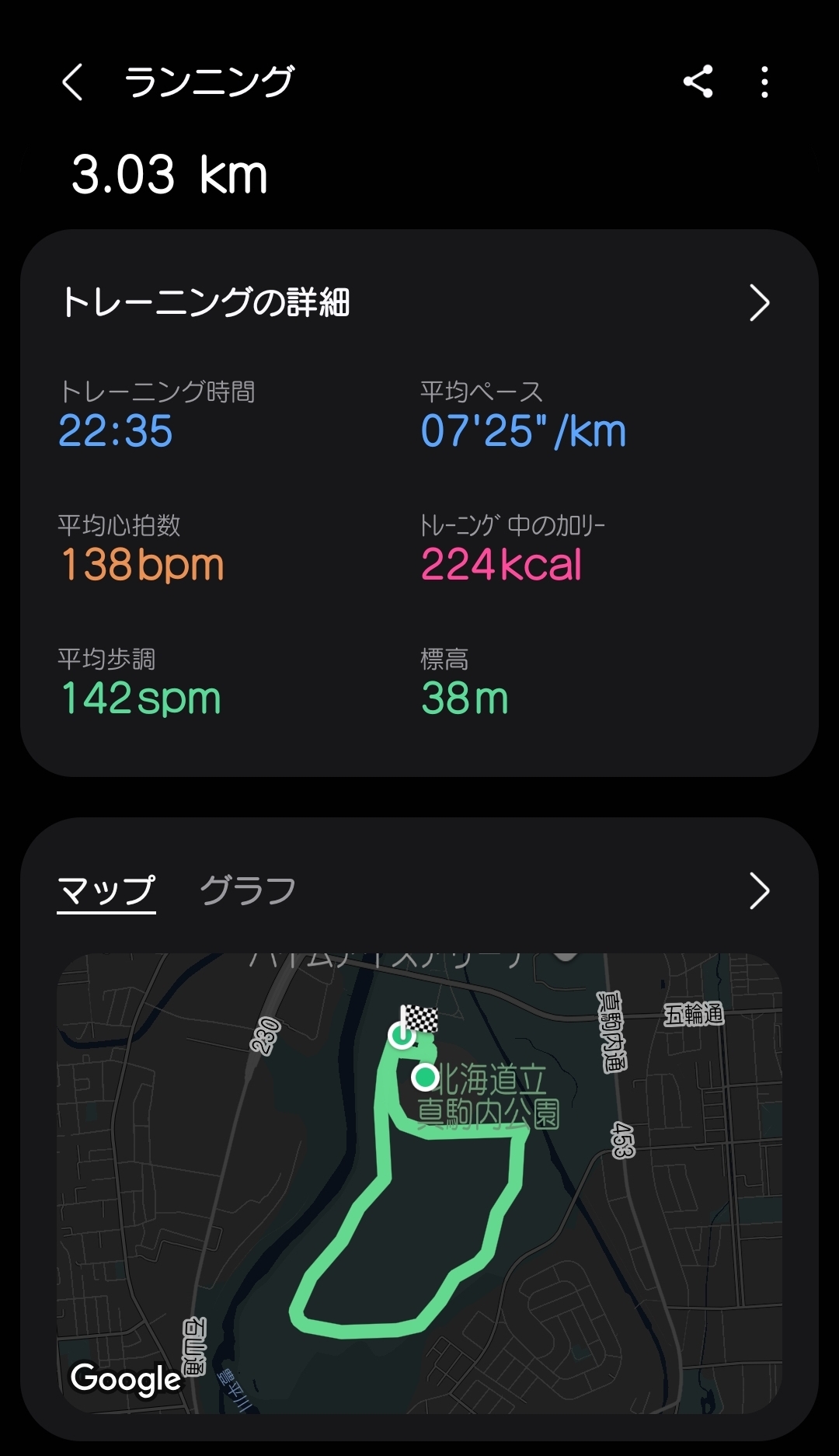Open the running route map
This screenshot has width=839, height=1456.
click(x=419, y=1181)
